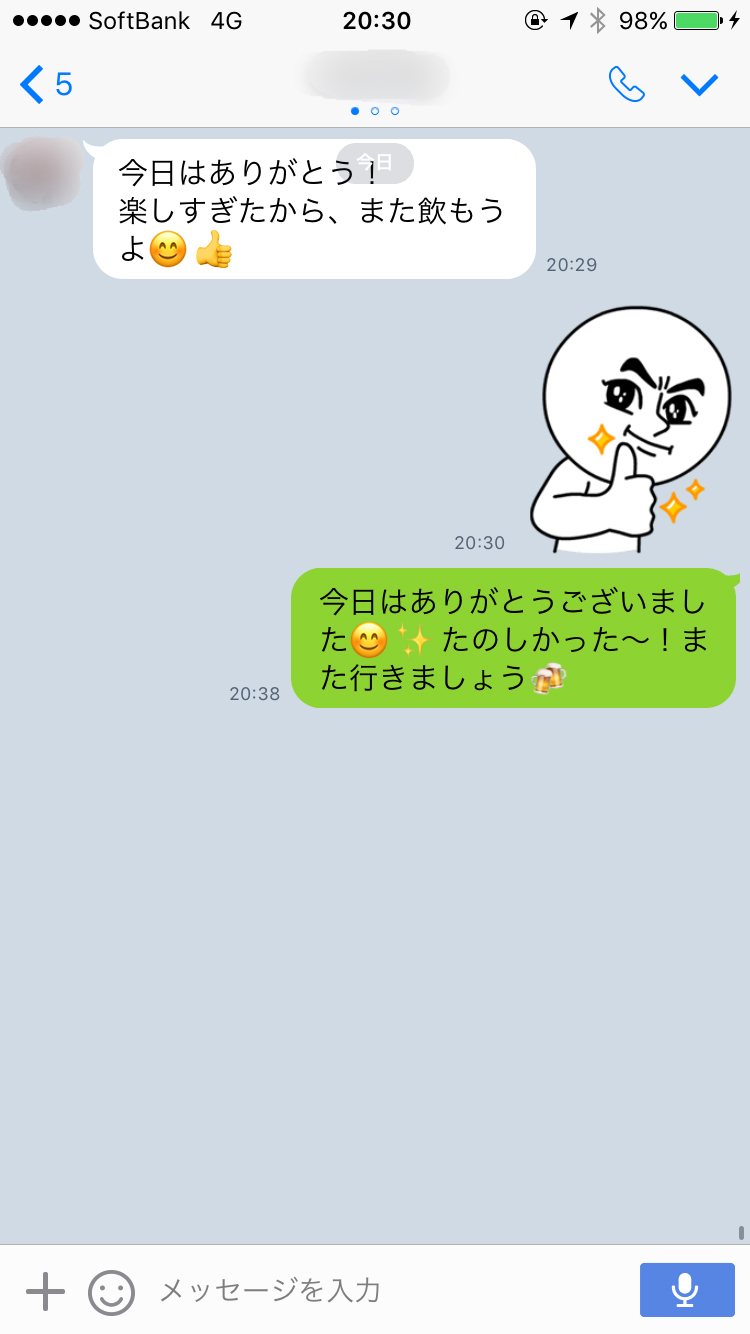The height and width of the screenshot is (1334, 750).
Task: Expand the chat options dropdown arrow
Action: click(699, 85)
